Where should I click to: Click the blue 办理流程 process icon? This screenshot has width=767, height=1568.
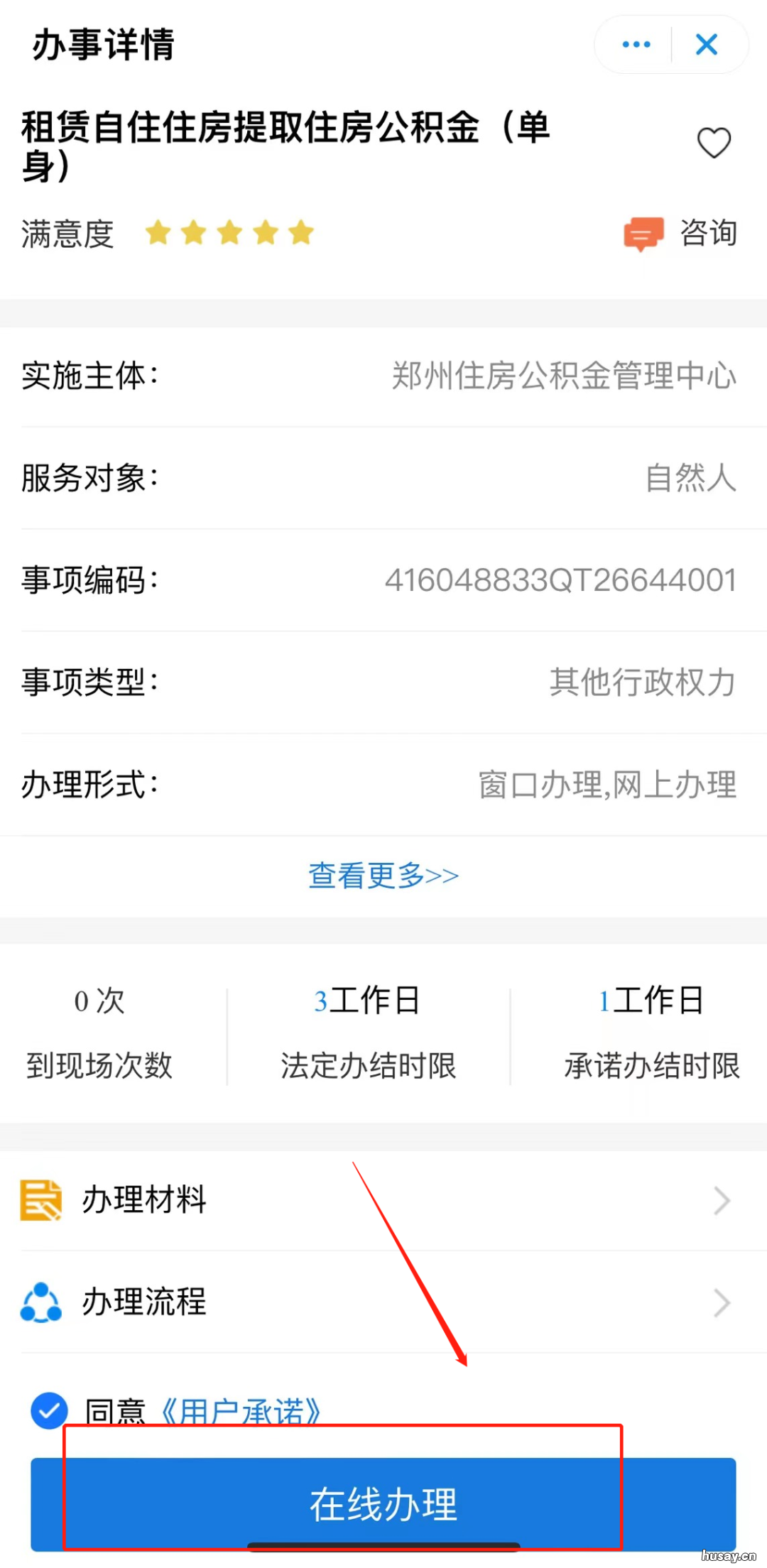(40, 1302)
